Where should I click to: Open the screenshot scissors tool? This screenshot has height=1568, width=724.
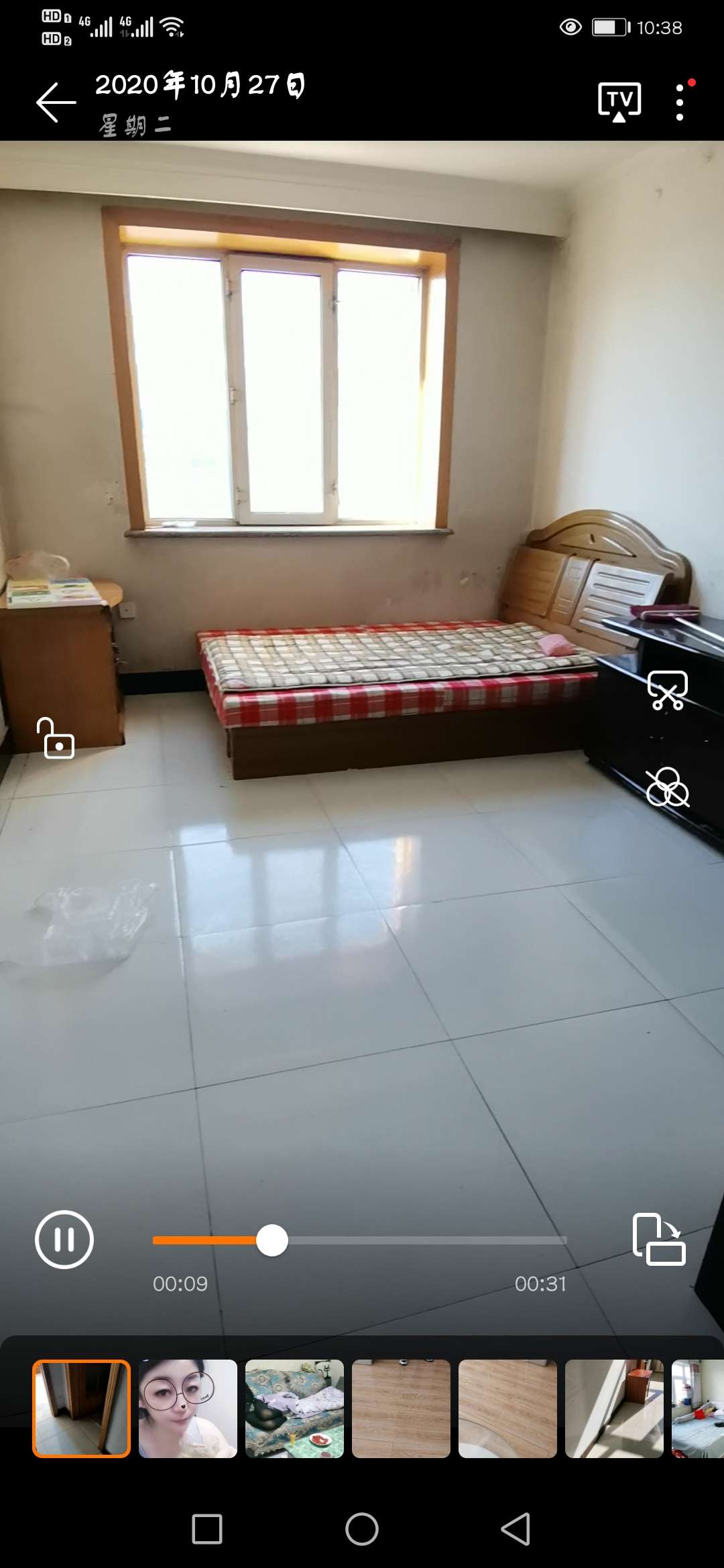point(667,690)
